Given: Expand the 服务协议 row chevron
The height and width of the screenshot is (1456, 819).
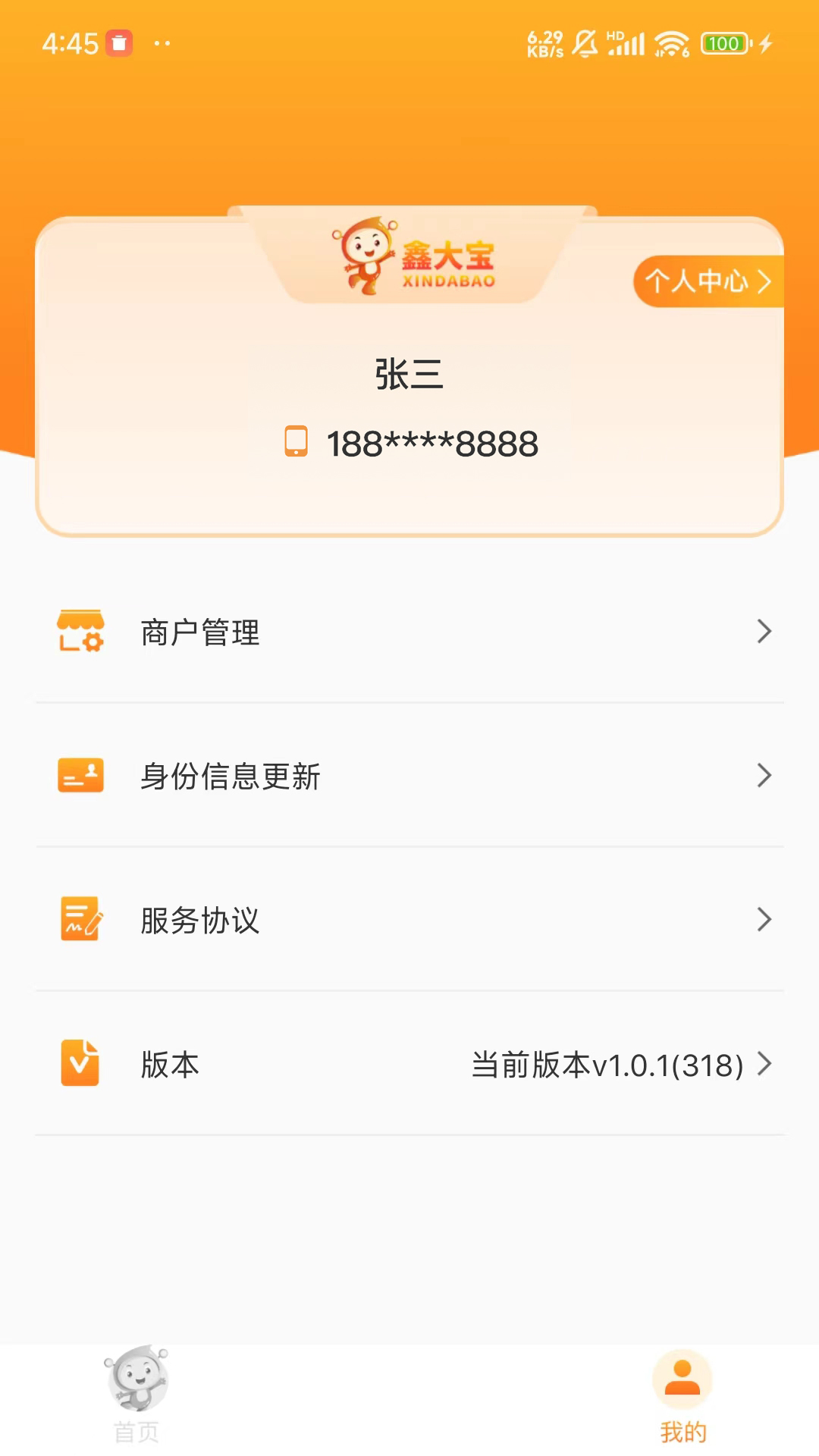Looking at the screenshot, I should pos(764,920).
